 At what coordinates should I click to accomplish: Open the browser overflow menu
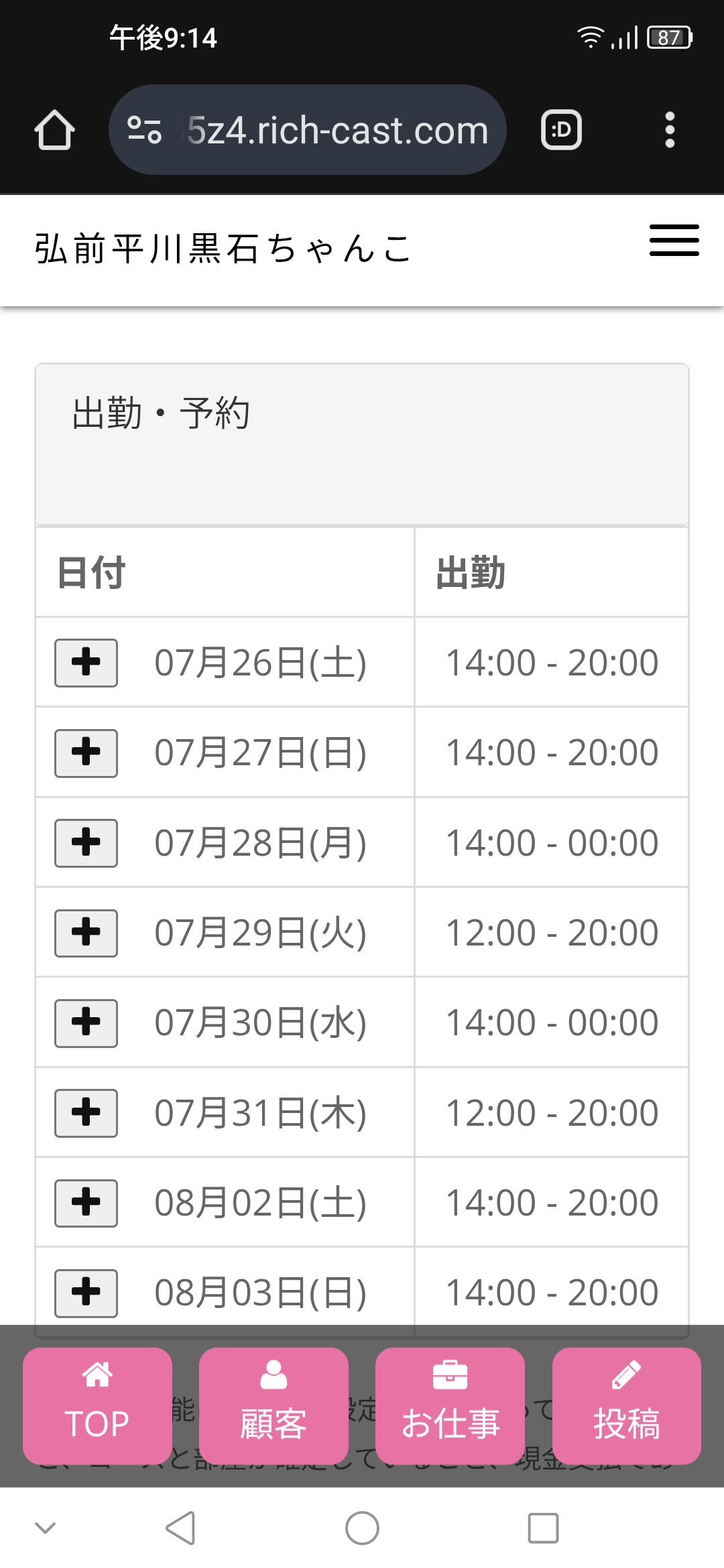pyautogui.click(x=669, y=130)
